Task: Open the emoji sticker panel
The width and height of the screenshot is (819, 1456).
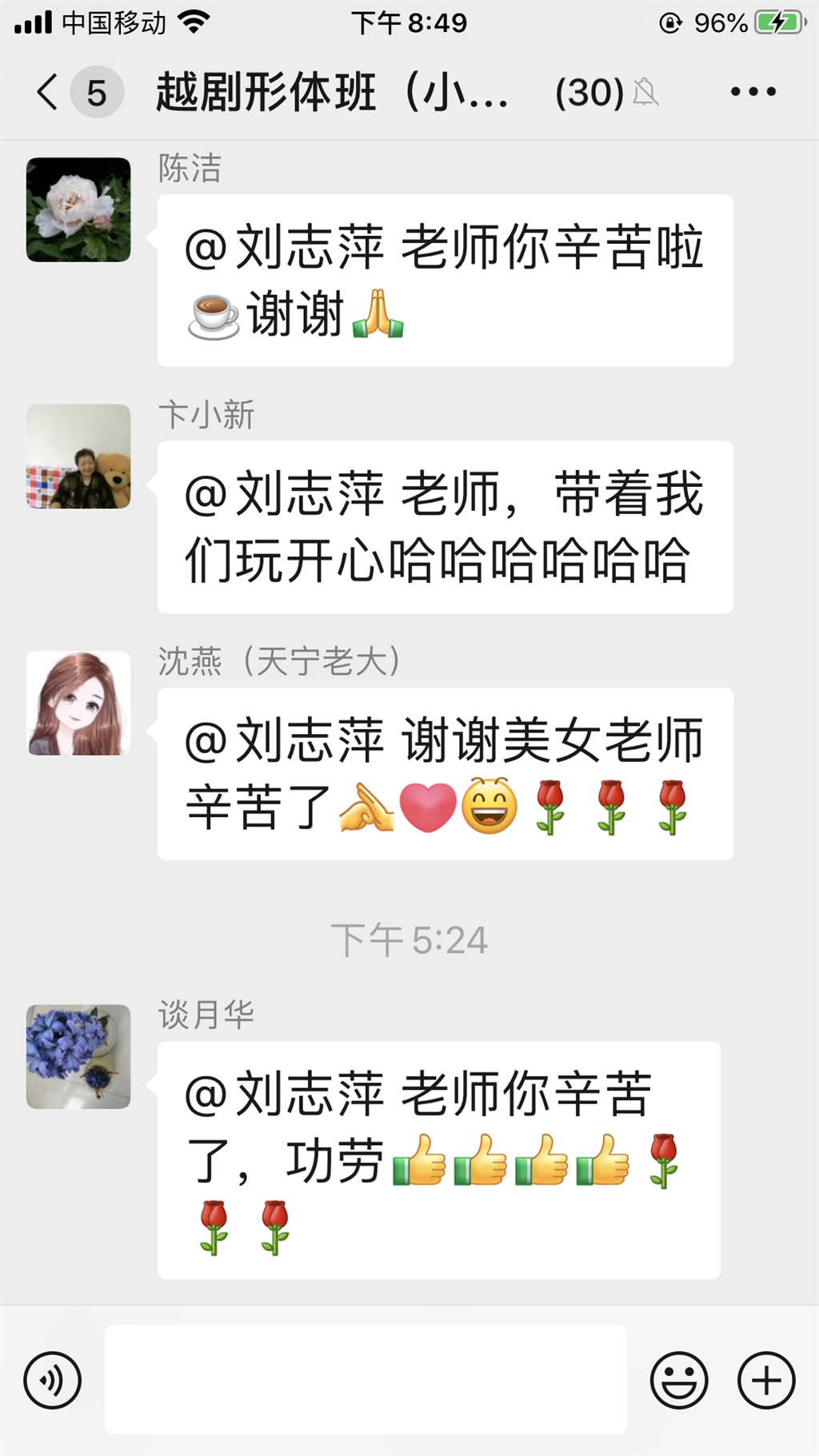Action: pos(679,1380)
